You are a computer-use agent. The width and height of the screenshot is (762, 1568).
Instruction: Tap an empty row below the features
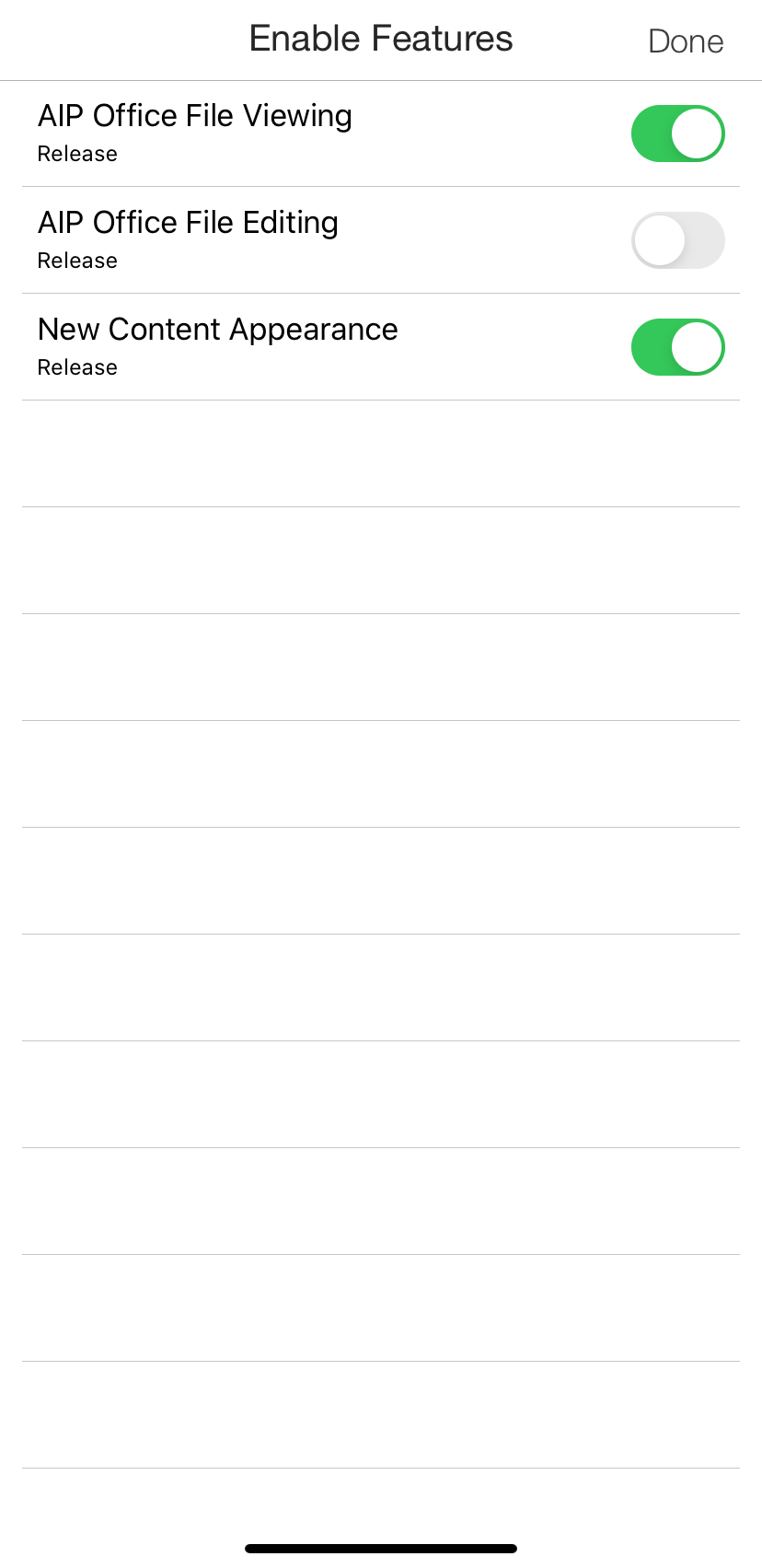click(x=380, y=562)
